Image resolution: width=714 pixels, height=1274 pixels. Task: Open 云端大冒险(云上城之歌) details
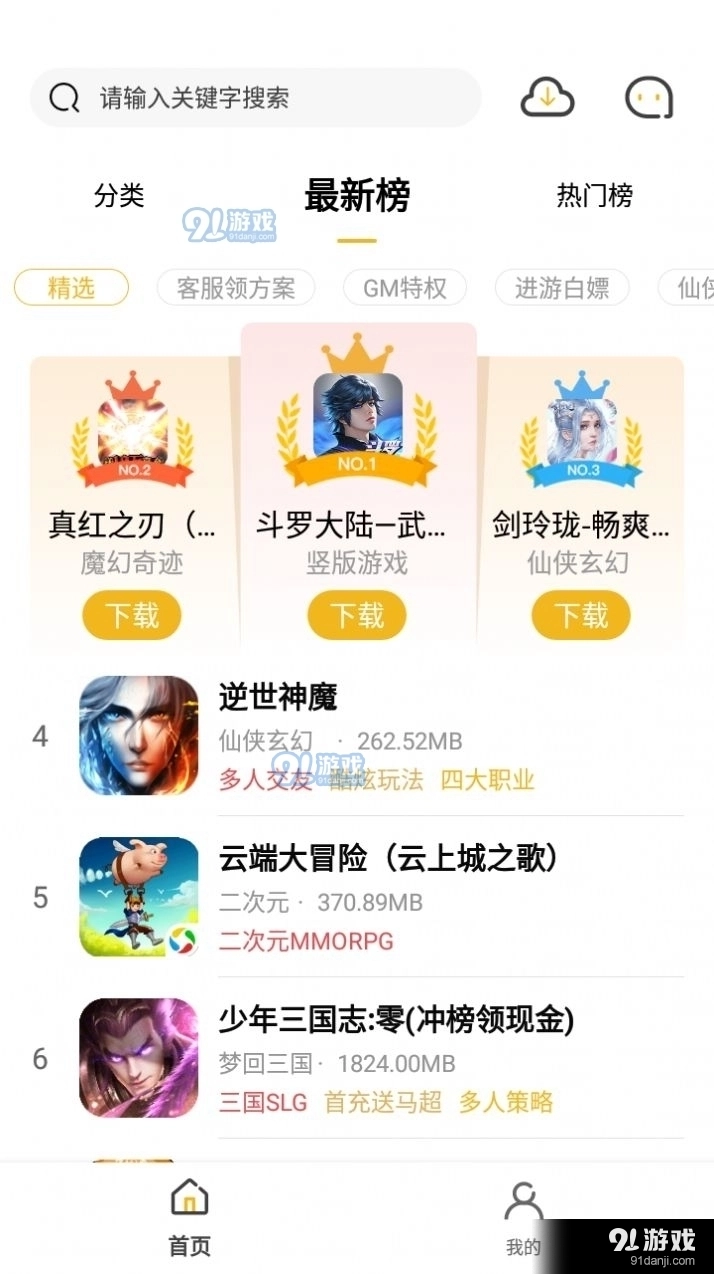(380, 897)
